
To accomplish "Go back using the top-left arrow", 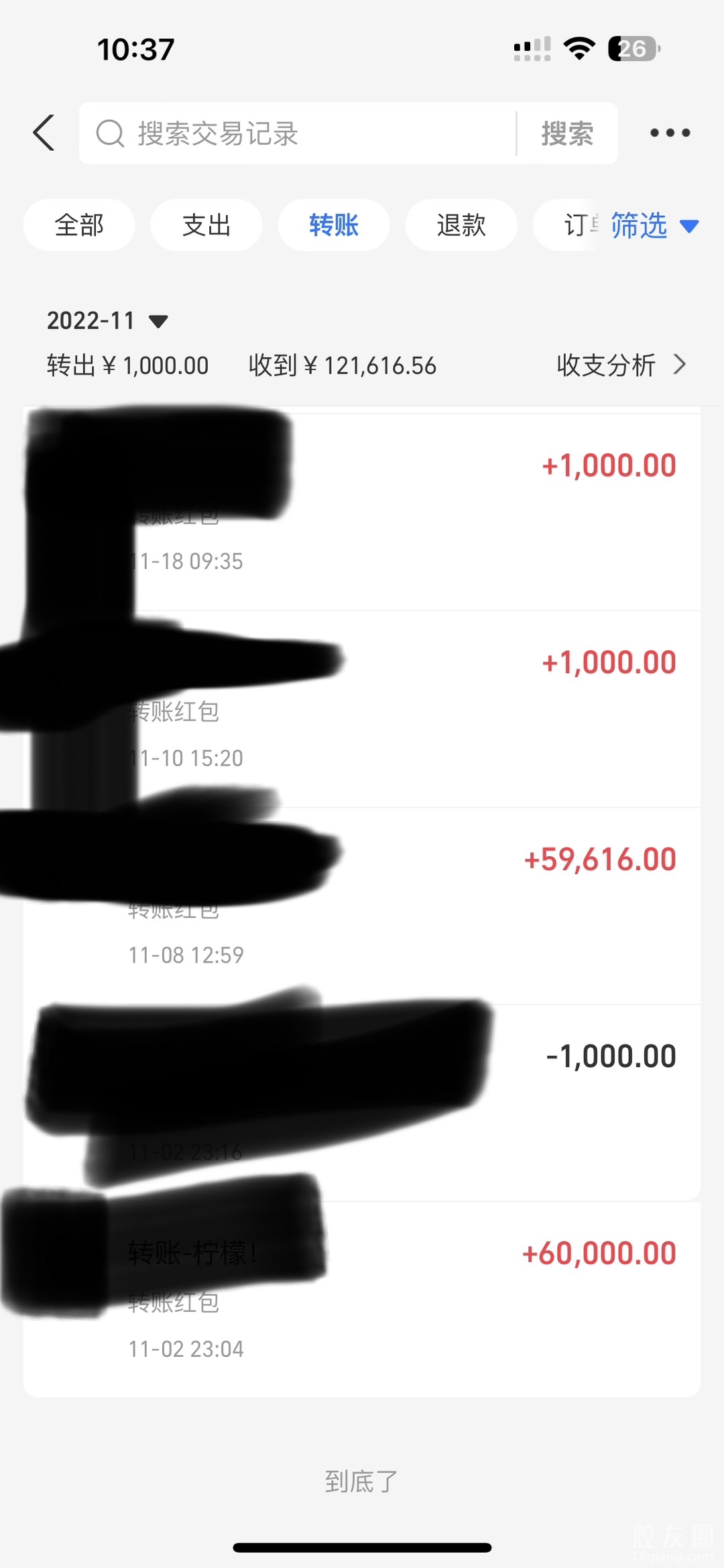I will point(44,133).
